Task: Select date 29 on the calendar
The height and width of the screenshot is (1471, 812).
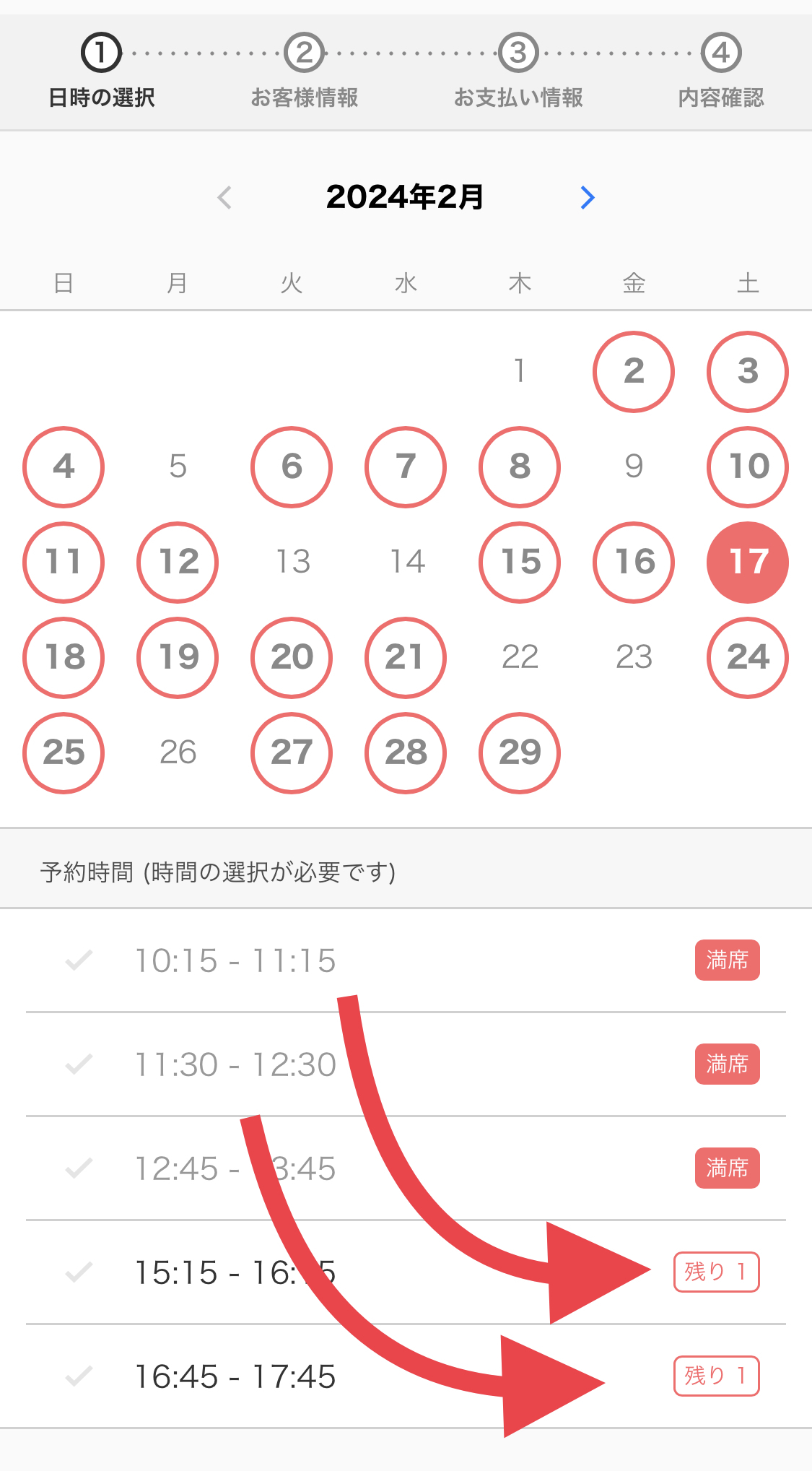Action: pos(520,752)
